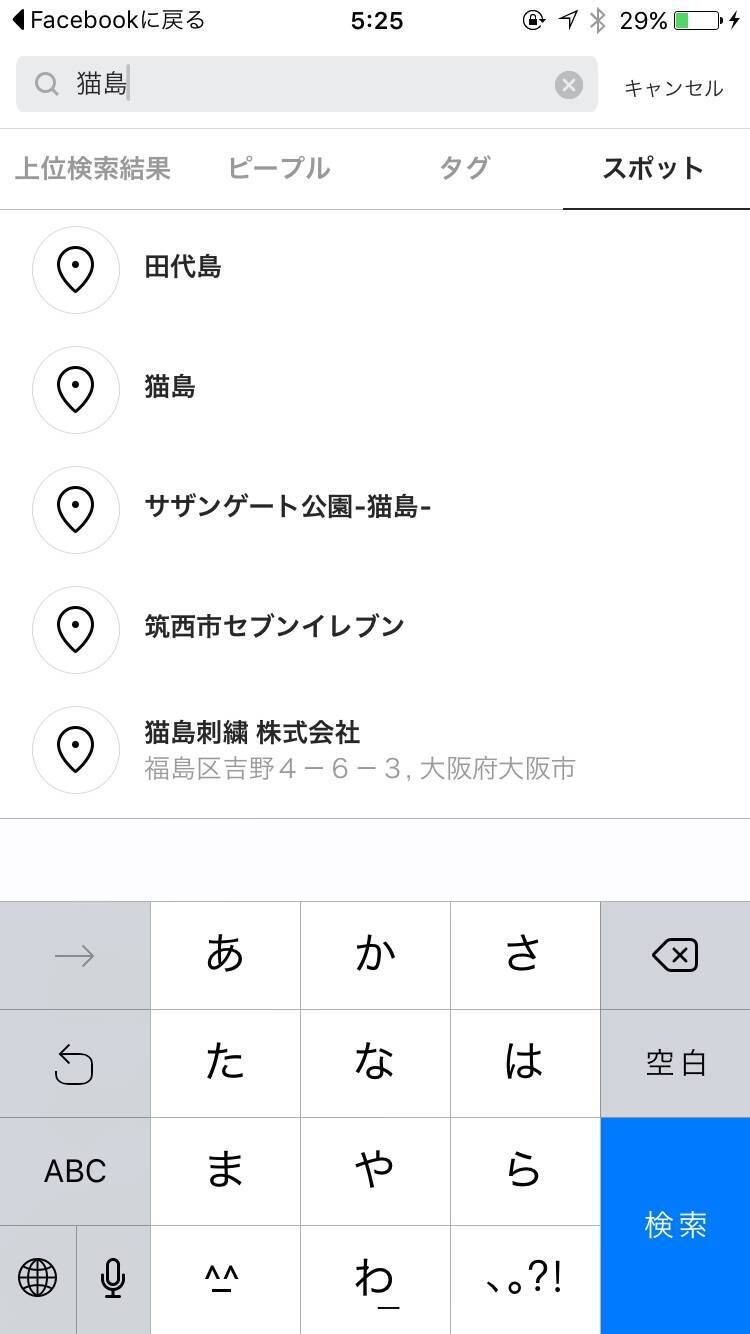Switch the keyboard to ABC mode
The image size is (750, 1334).
tap(75, 1171)
